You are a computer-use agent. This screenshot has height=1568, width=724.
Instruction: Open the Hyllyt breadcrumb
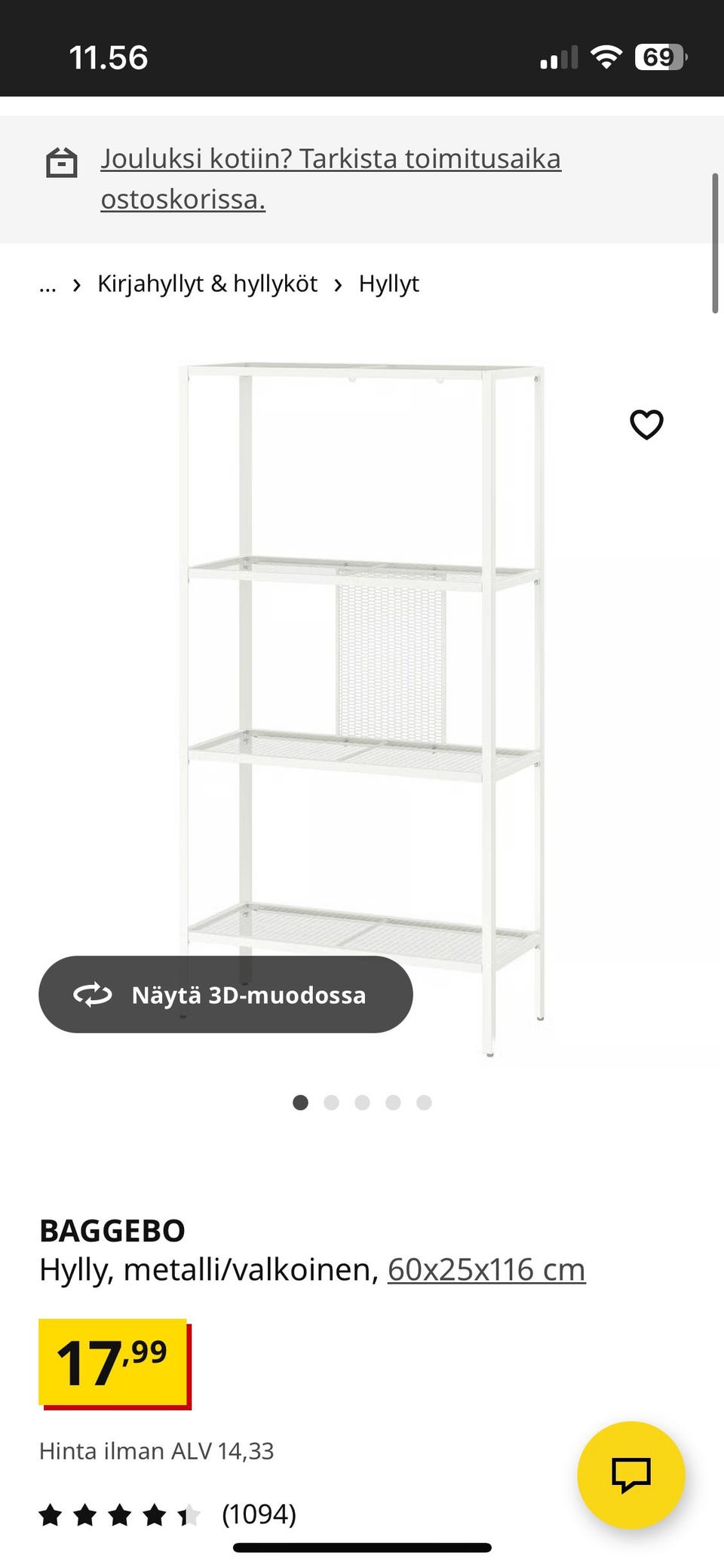[x=388, y=284]
